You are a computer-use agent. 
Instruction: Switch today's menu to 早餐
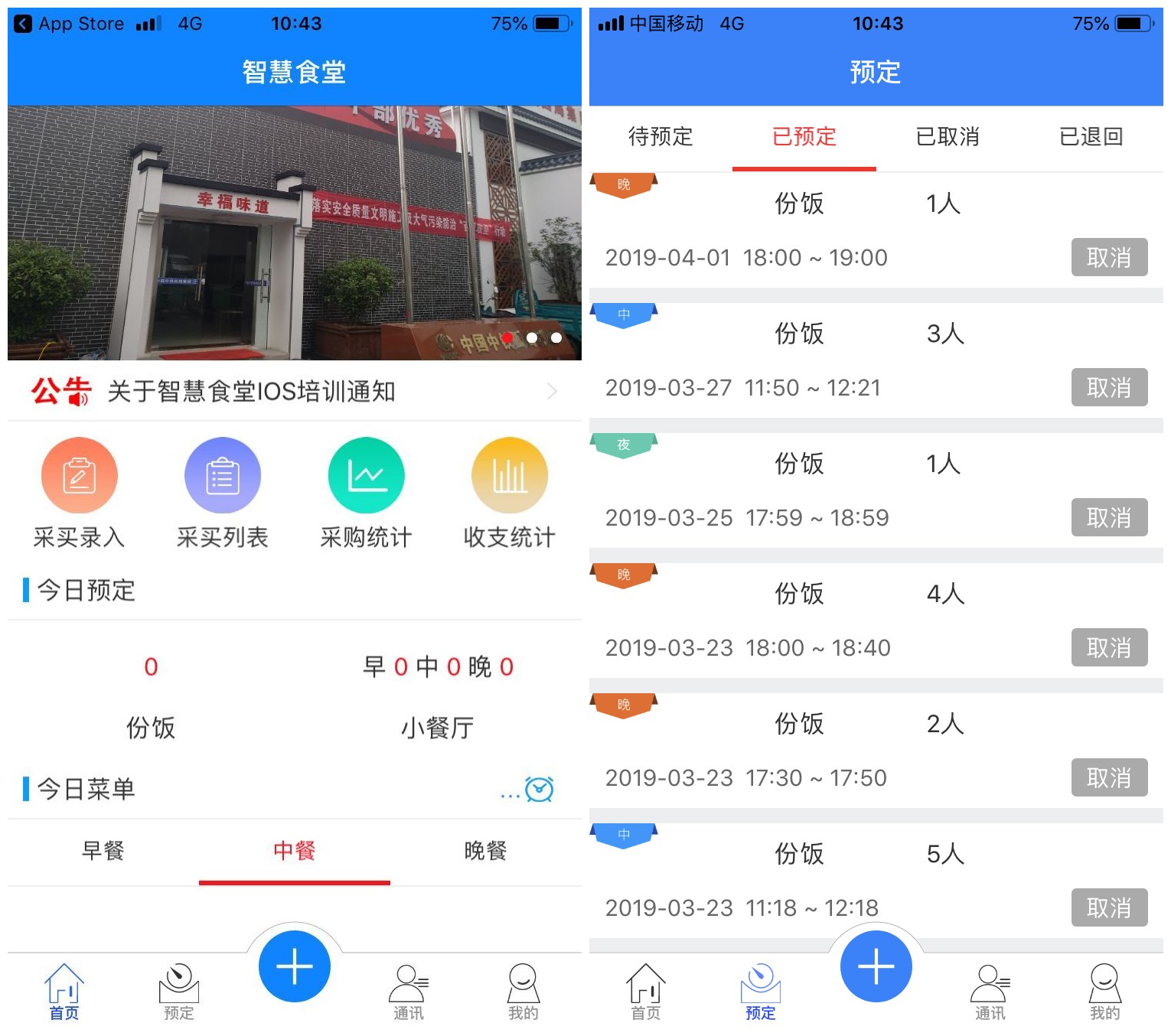pos(103,851)
